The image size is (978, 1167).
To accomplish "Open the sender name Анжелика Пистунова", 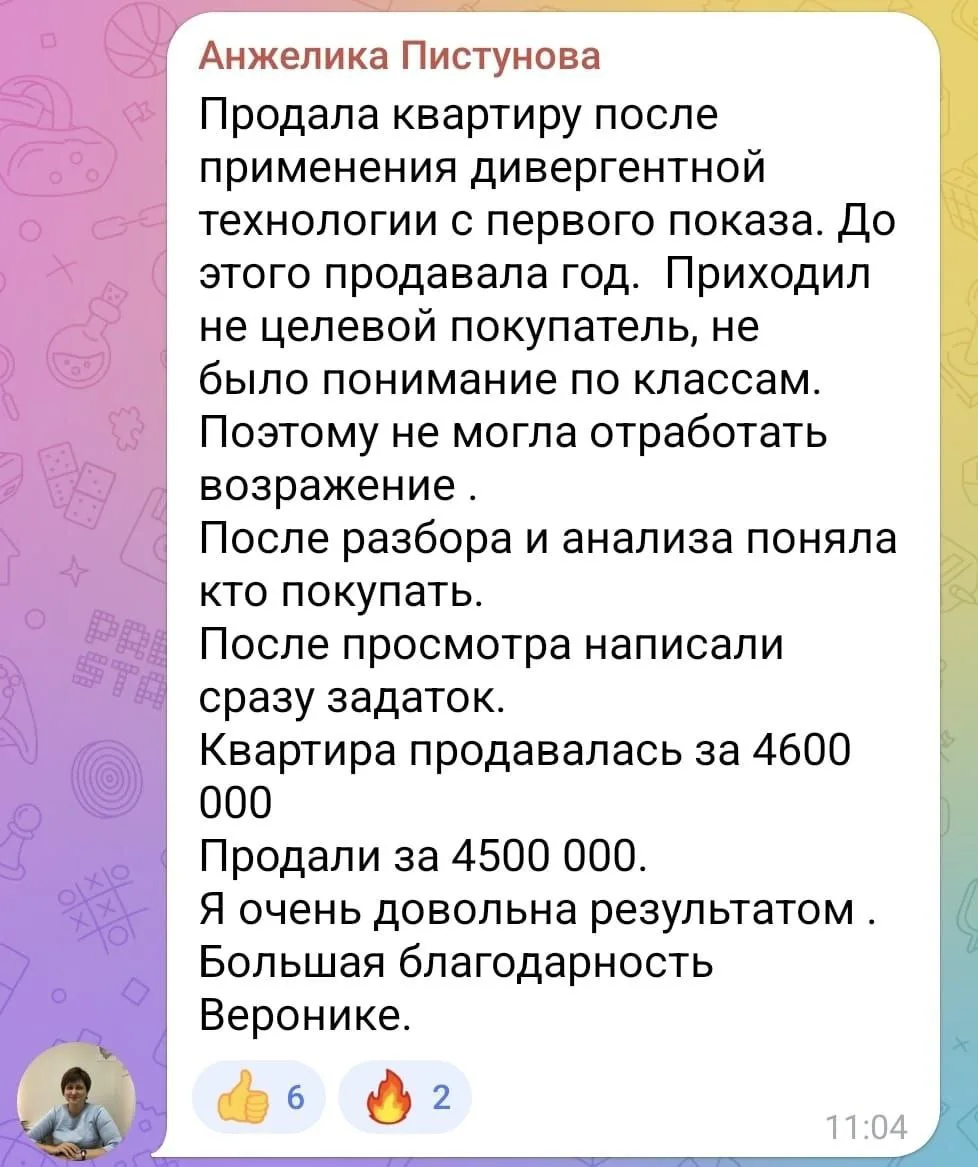I will tap(400, 57).
